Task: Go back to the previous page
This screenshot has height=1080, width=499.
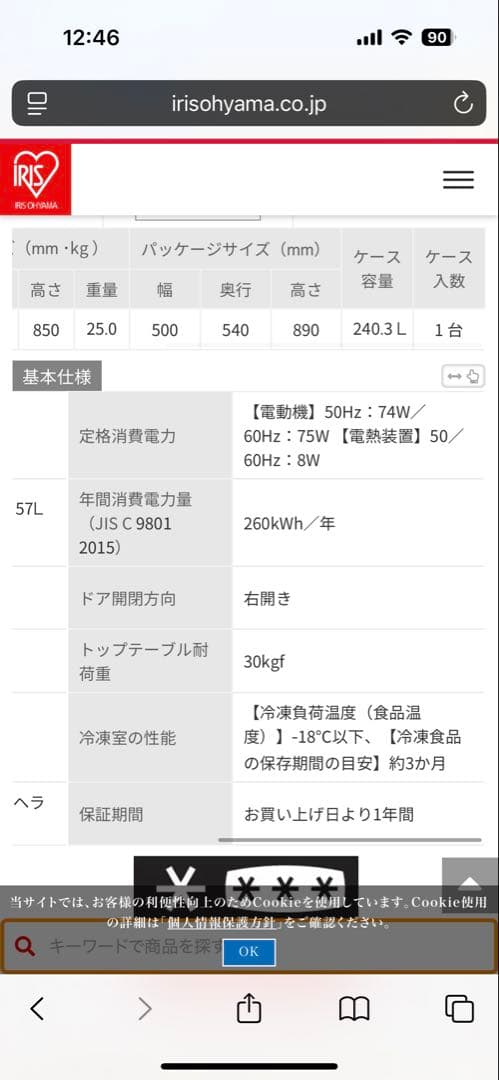Action: coord(37,1009)
